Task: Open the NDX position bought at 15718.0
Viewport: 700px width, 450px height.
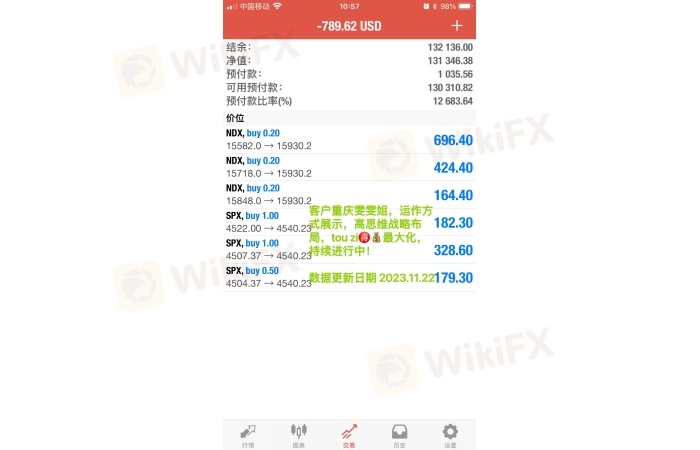Action: point(349,167)
